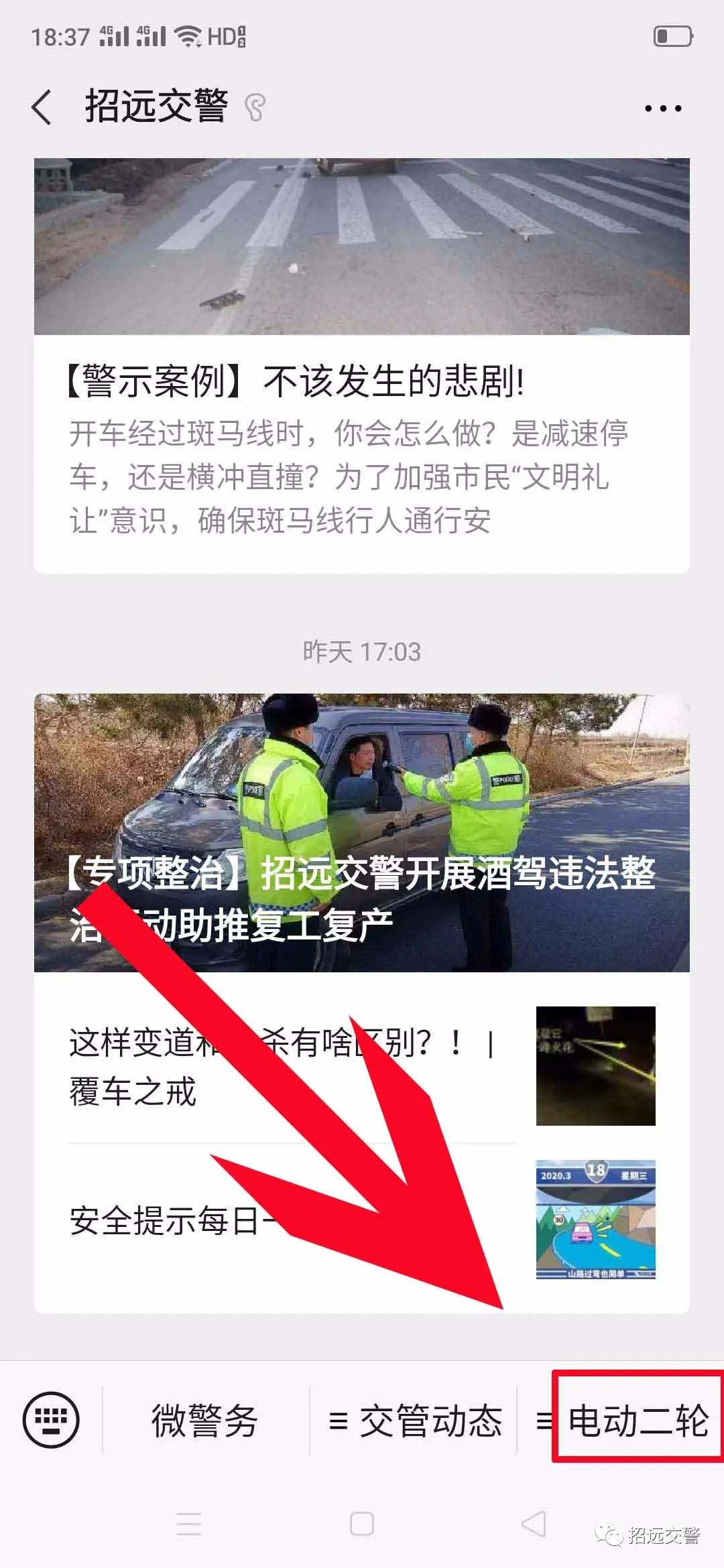Expand the 交管动态 menu
Image resolution: width=724 pixels, height=1568 pixels.
[x=414, y=1421]
